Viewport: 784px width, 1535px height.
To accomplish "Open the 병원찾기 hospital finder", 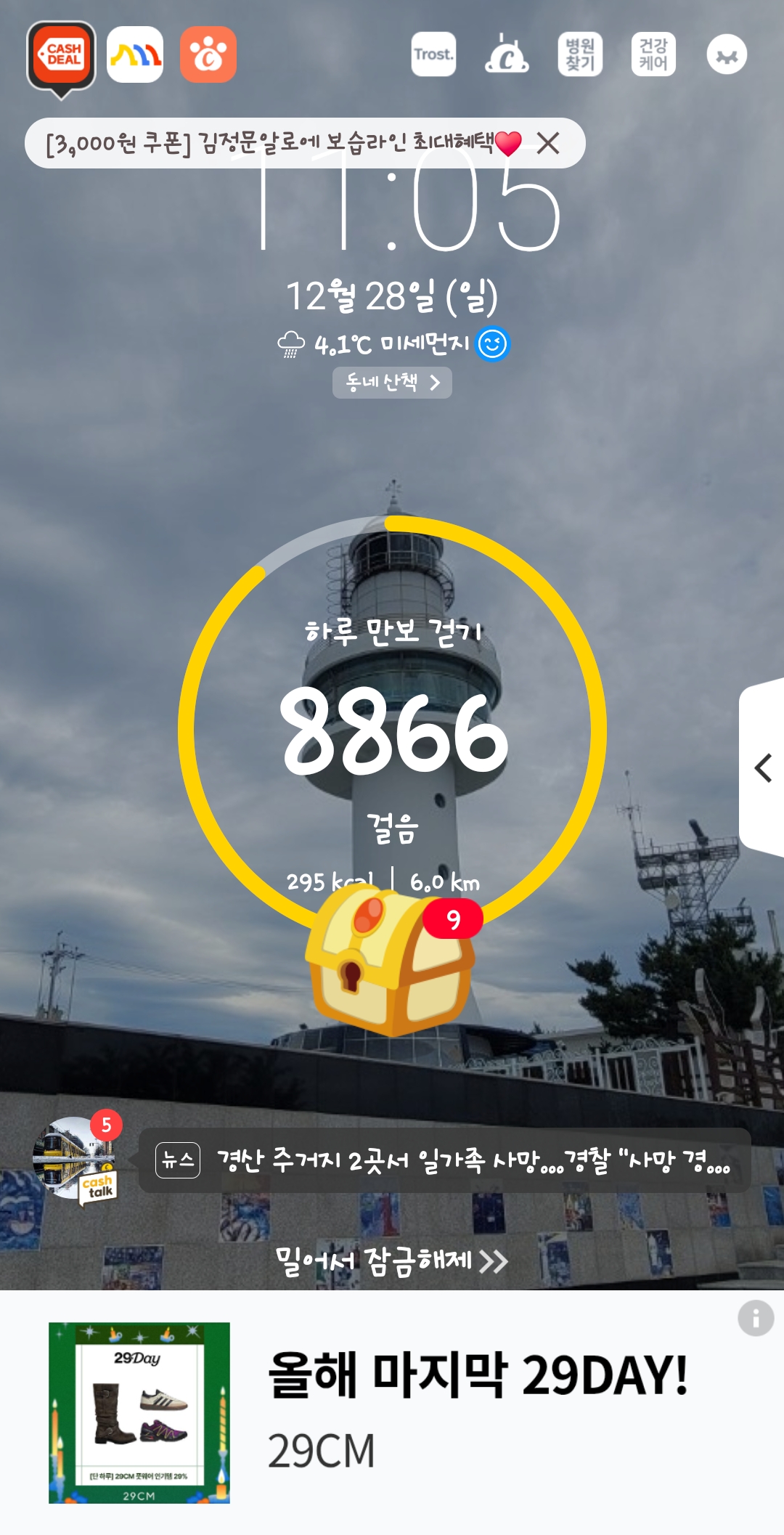I will point(580,54).
